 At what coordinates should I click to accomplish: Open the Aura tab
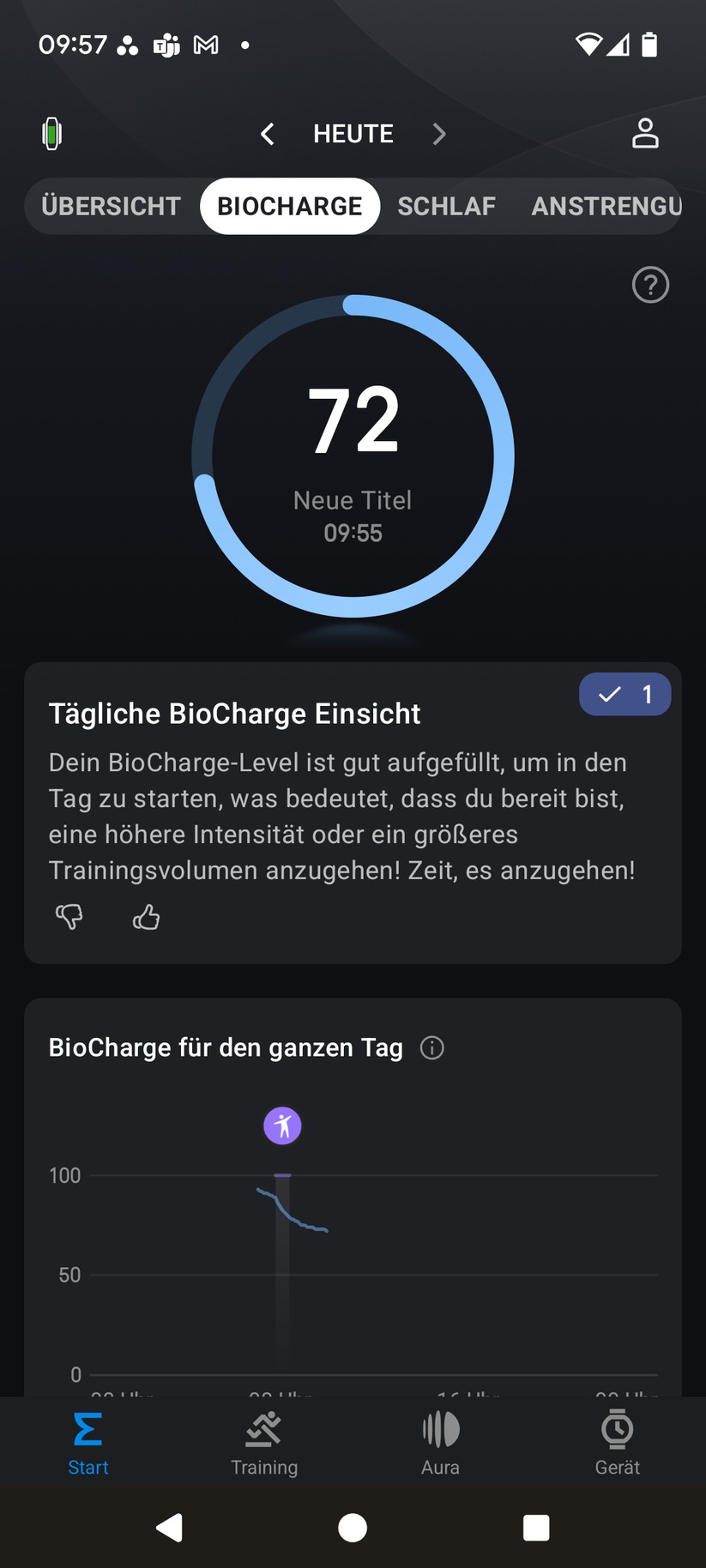441,1444
